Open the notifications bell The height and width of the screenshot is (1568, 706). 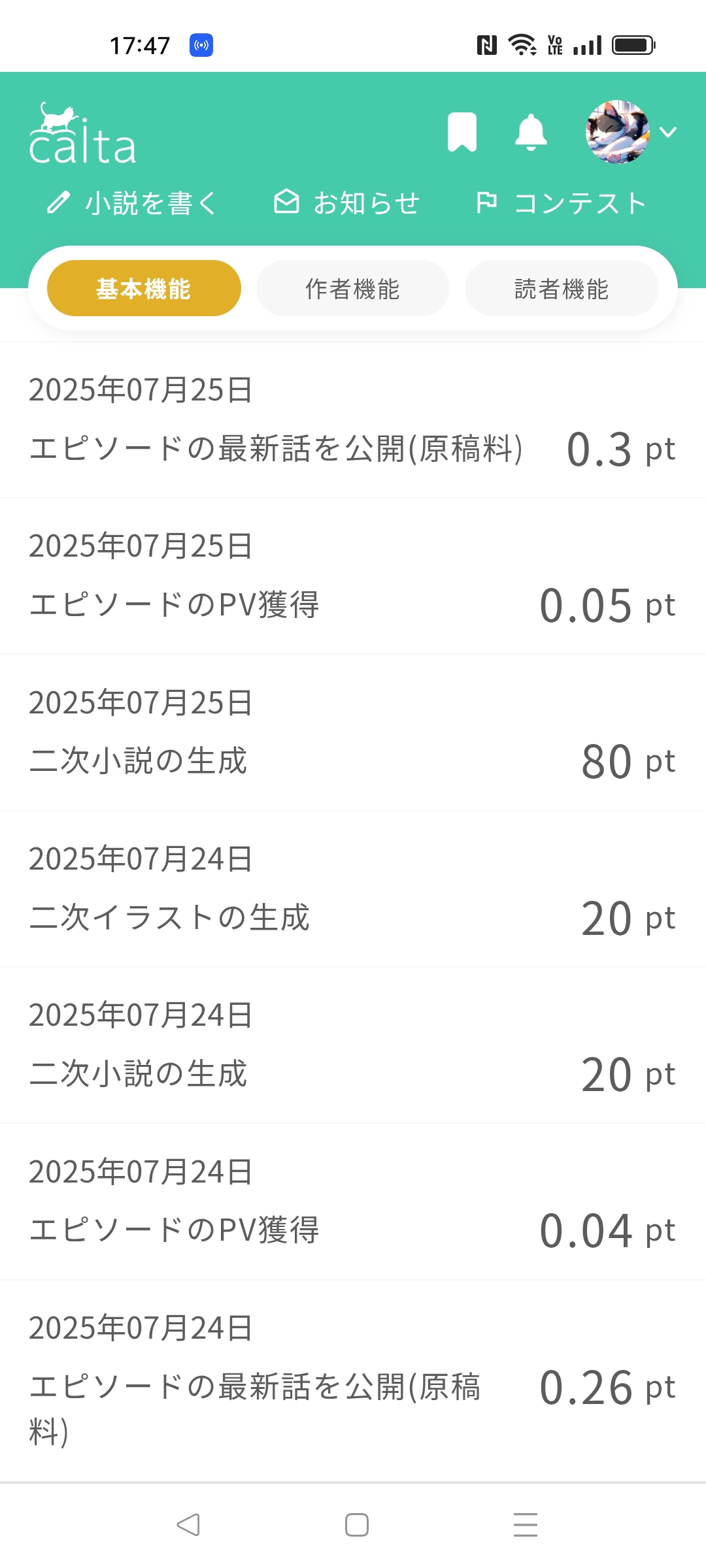pos(531,132)
